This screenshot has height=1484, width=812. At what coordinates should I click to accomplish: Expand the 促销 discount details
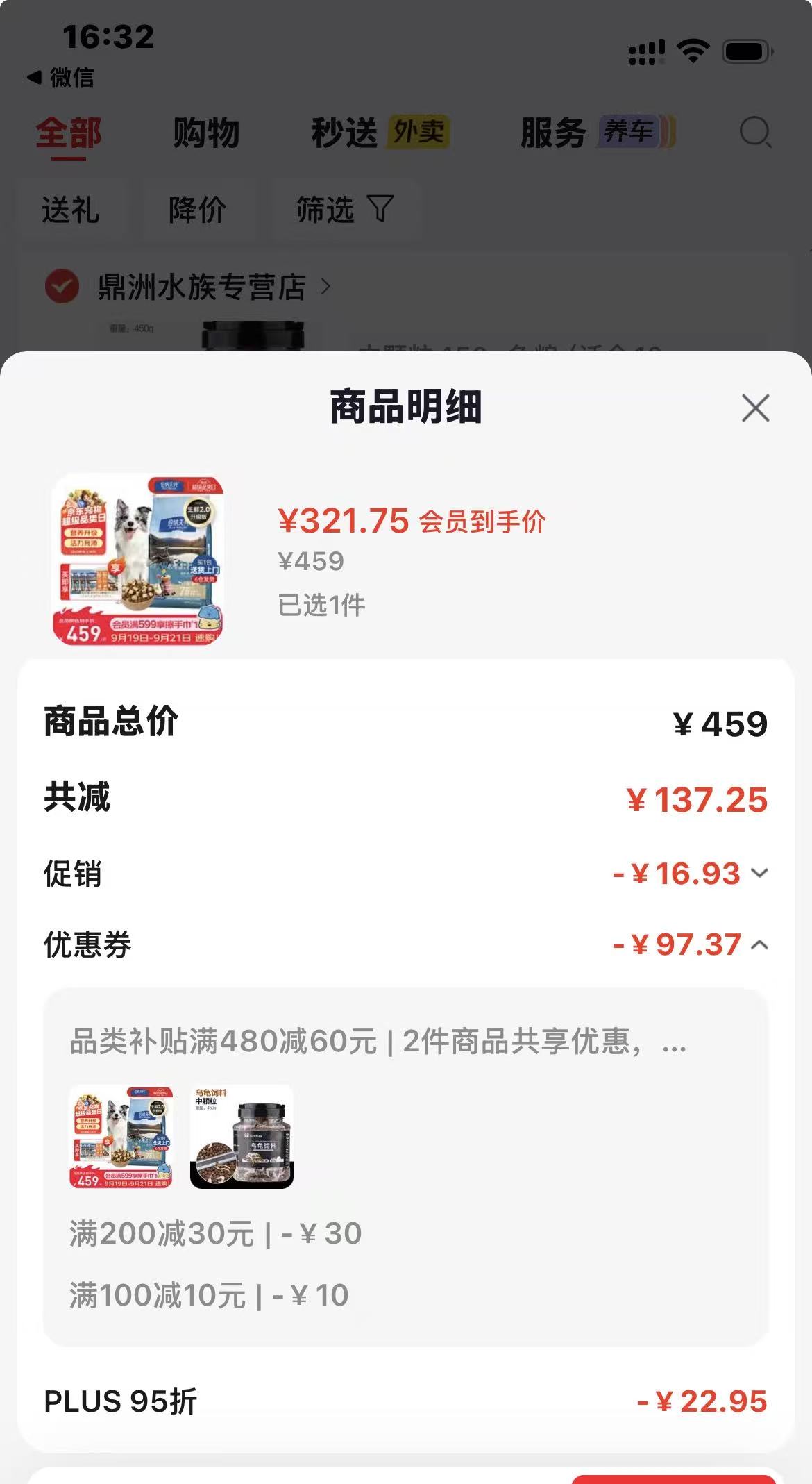760,874
